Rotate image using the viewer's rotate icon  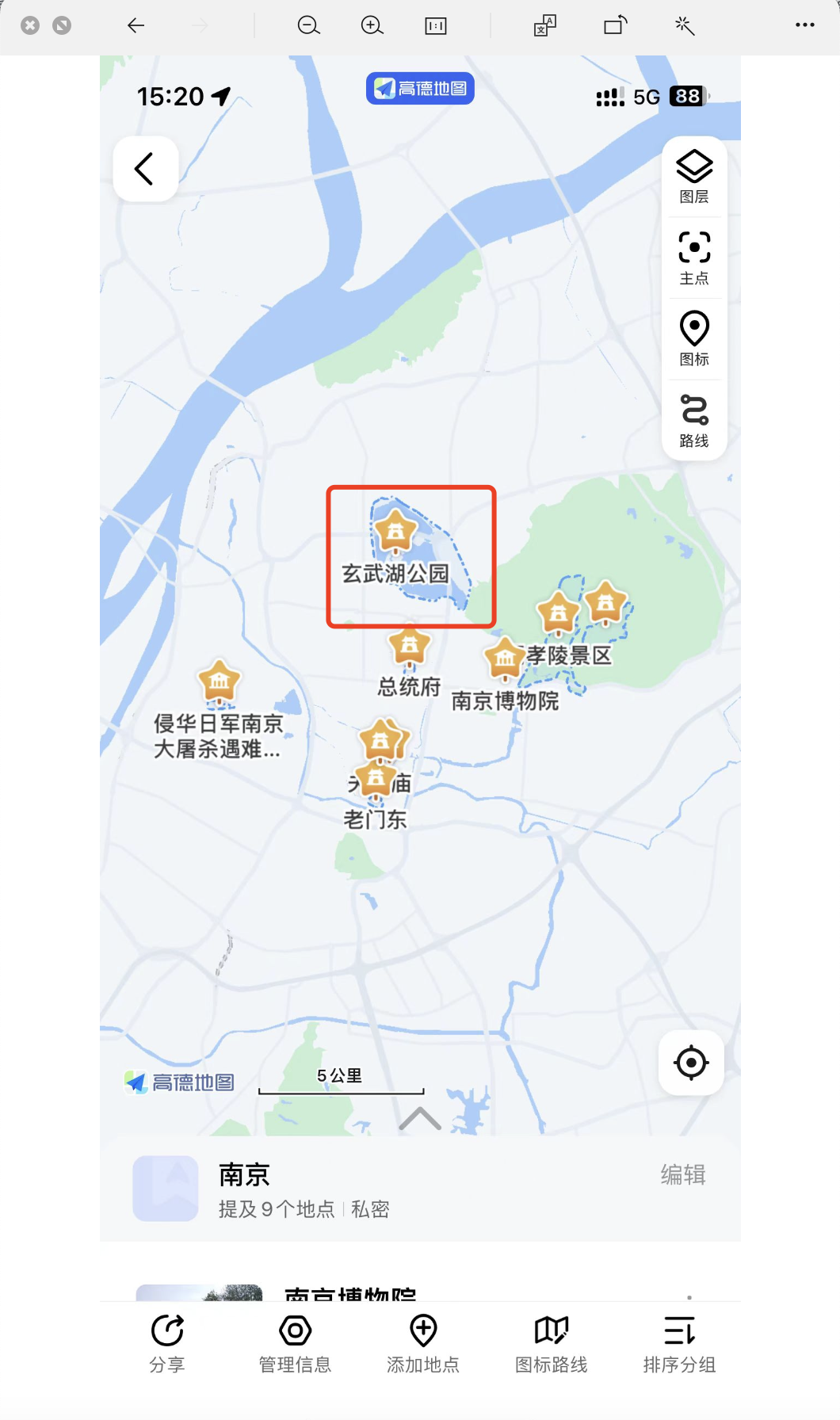click(x=615, y=26)
